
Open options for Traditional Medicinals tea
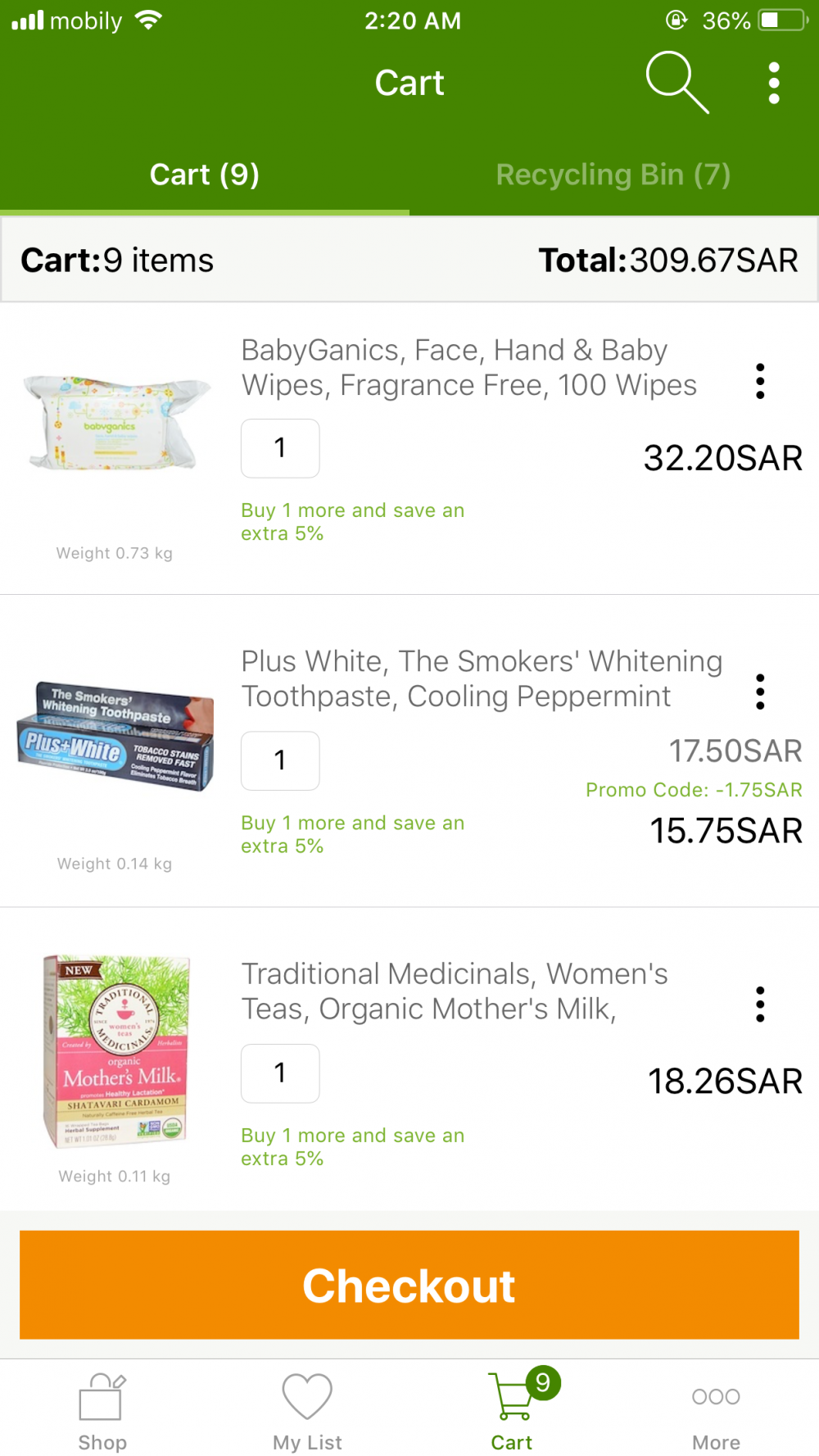[760, 1005]
